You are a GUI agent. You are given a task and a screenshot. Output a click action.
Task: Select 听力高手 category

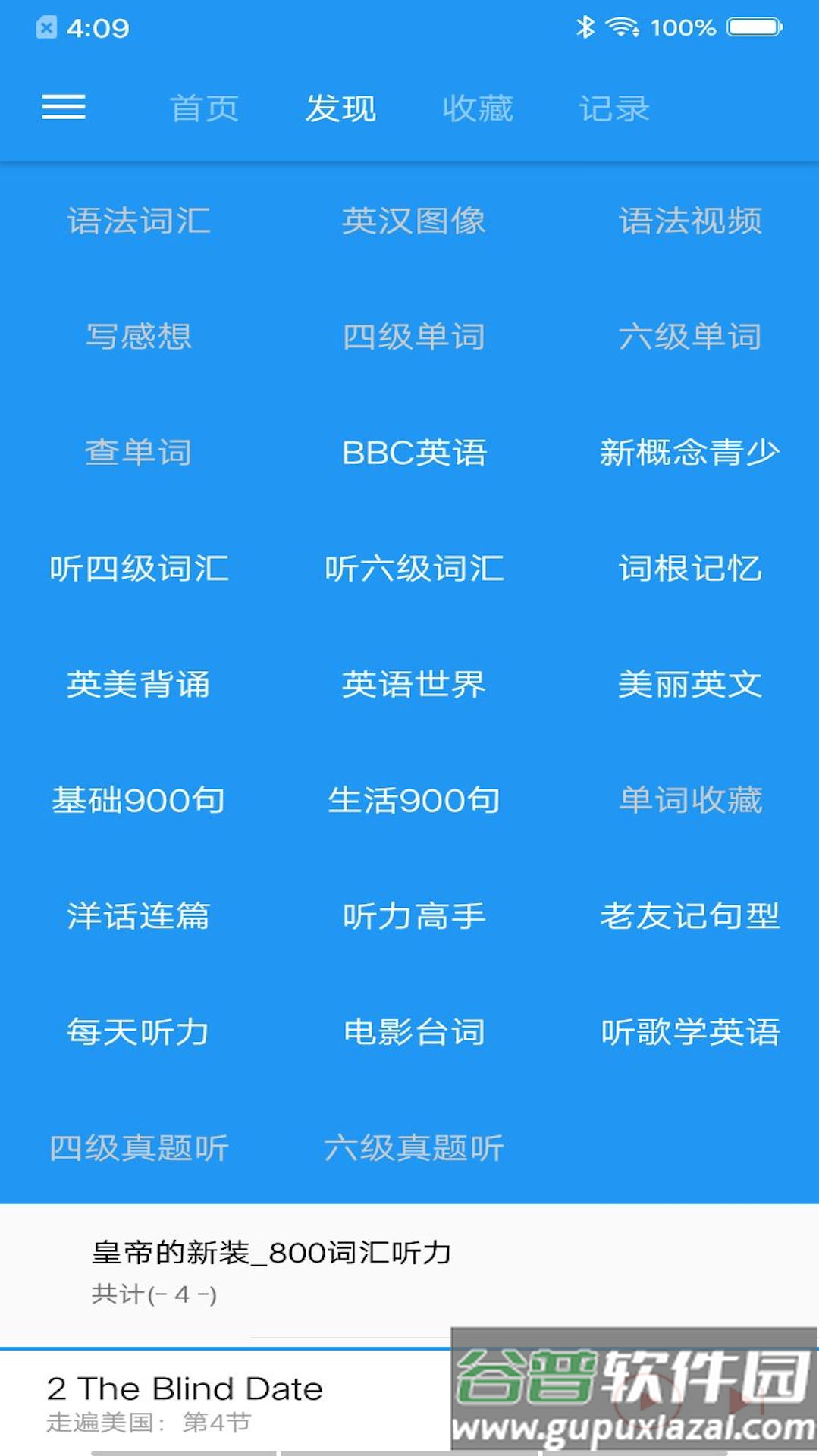click(x=413, y=916)
